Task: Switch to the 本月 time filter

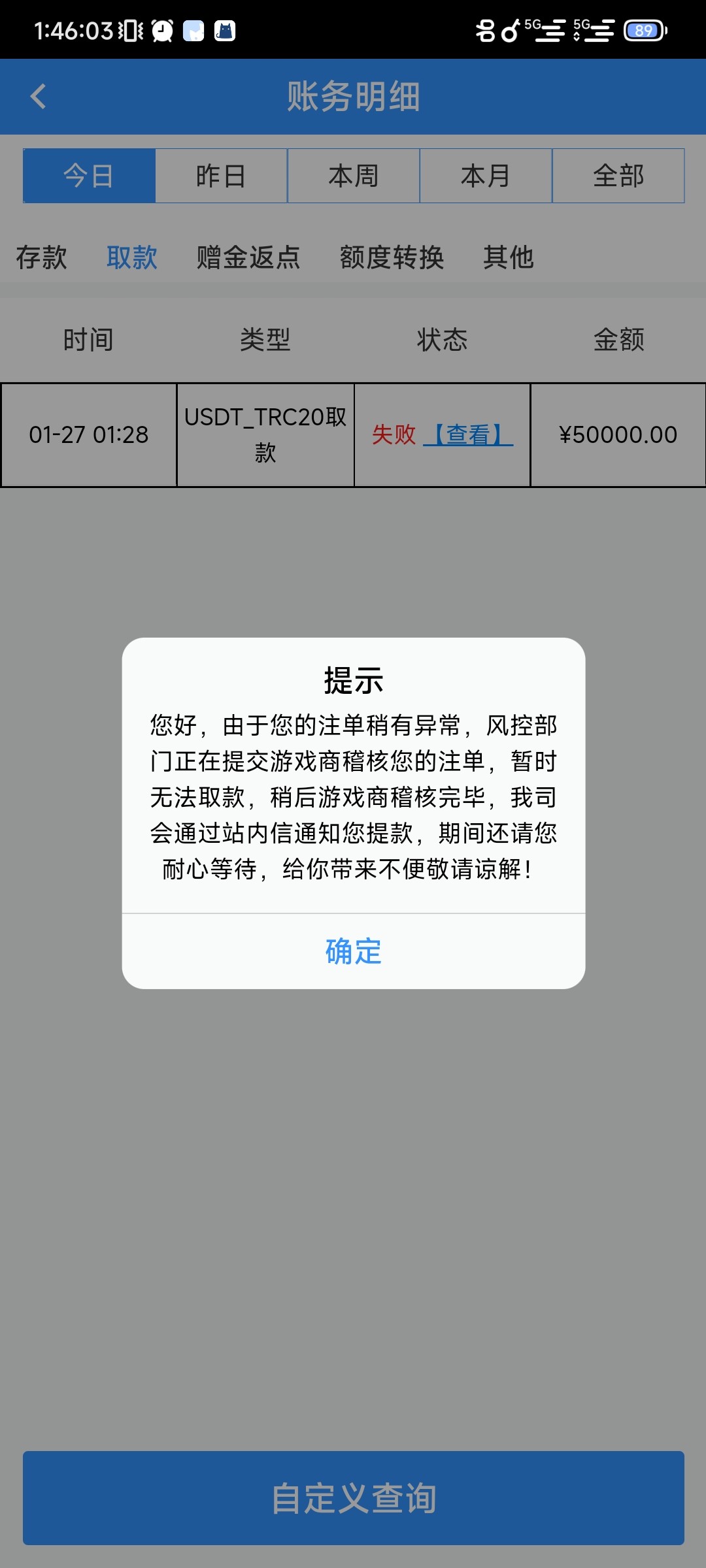Action: click(486, 176)
